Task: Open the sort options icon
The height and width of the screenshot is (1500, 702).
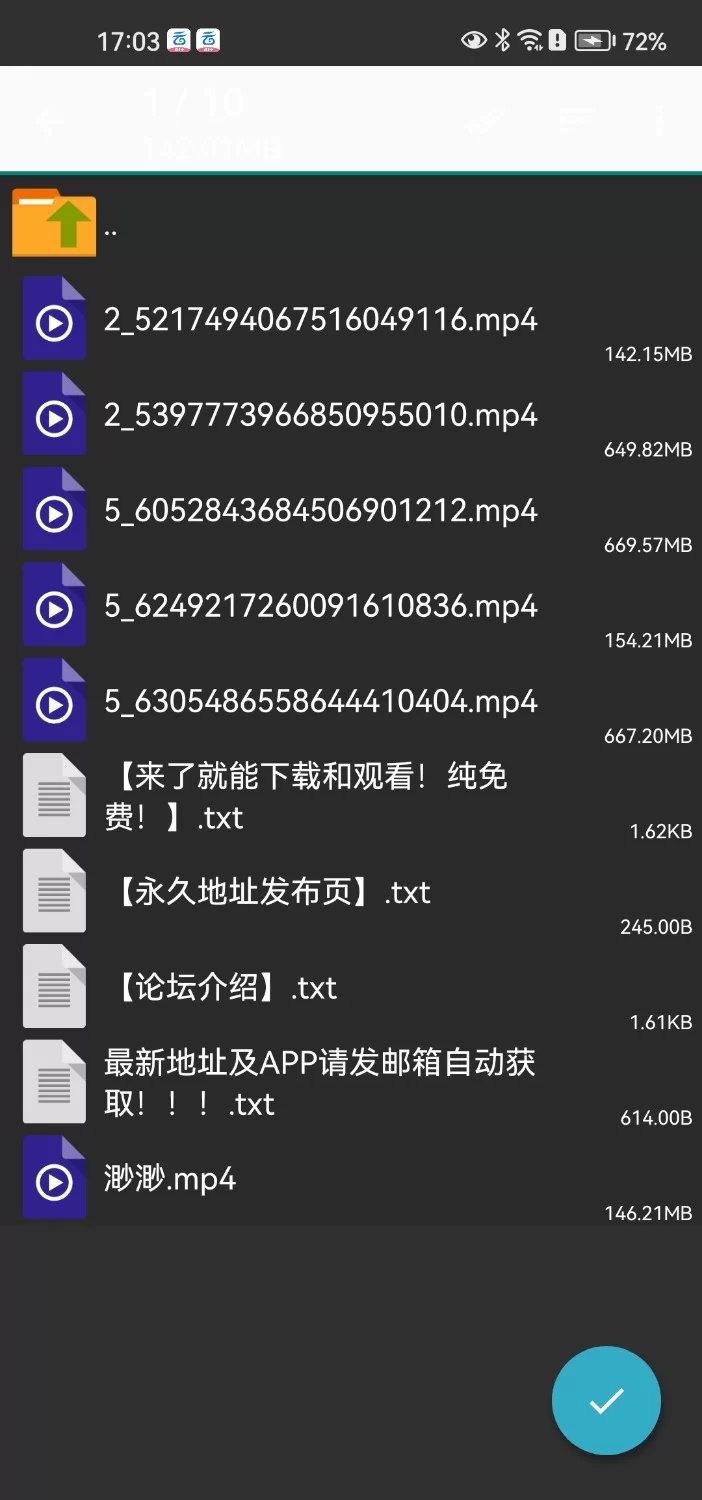Action: [576, 121]
